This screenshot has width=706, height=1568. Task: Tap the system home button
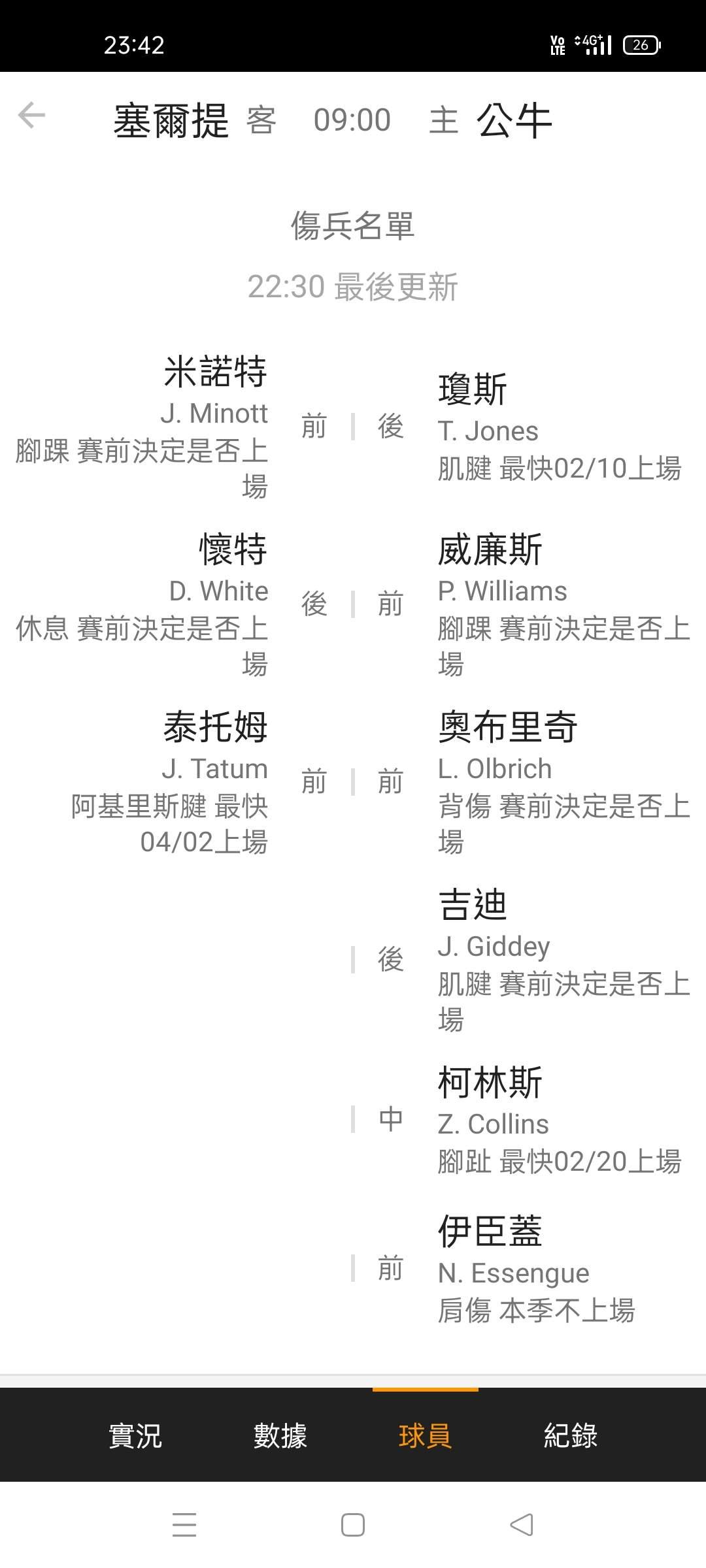pyautogui.click(x=353, y=1525)
